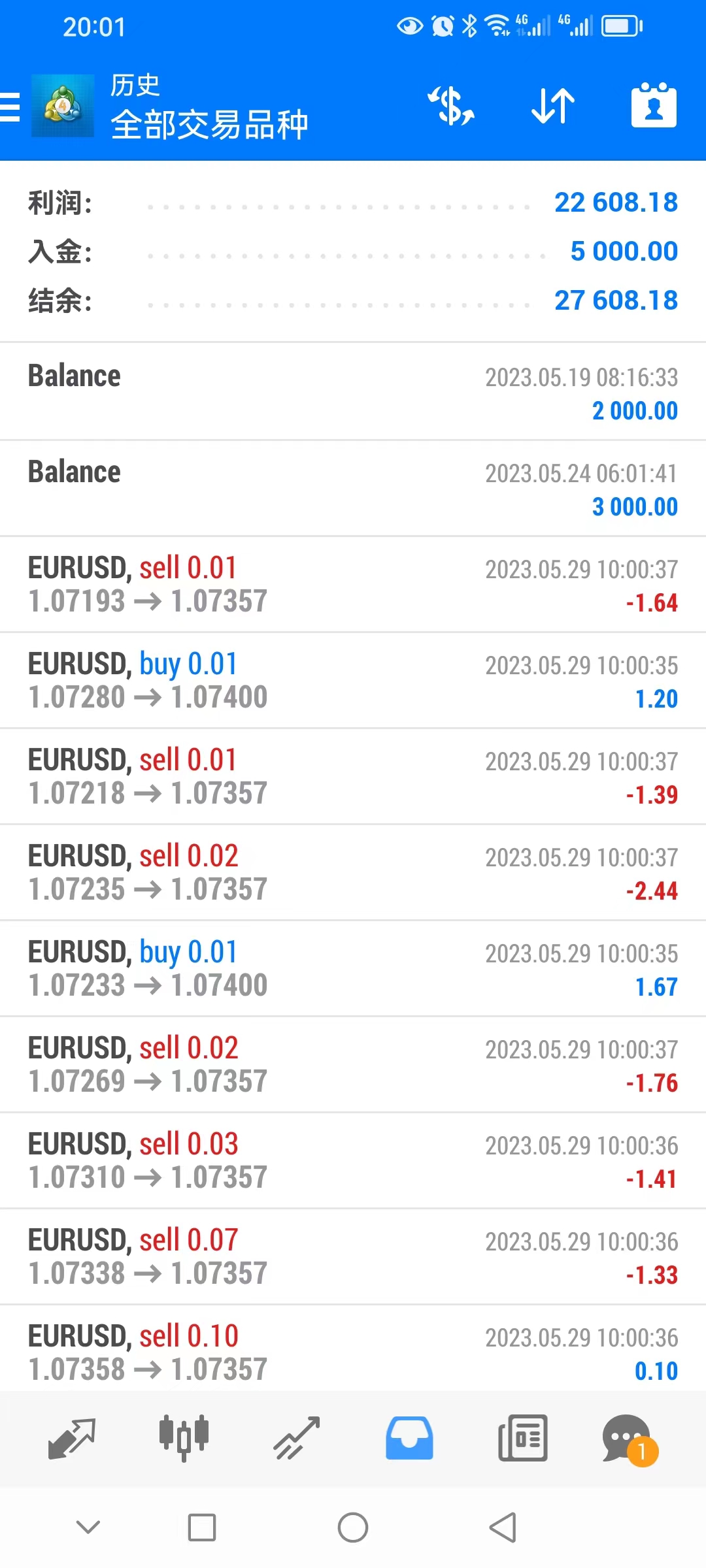Switch to the Trade tab
Viewport: 706px width, 1568px height.
pyautogui.click(x=297, y=1439)
